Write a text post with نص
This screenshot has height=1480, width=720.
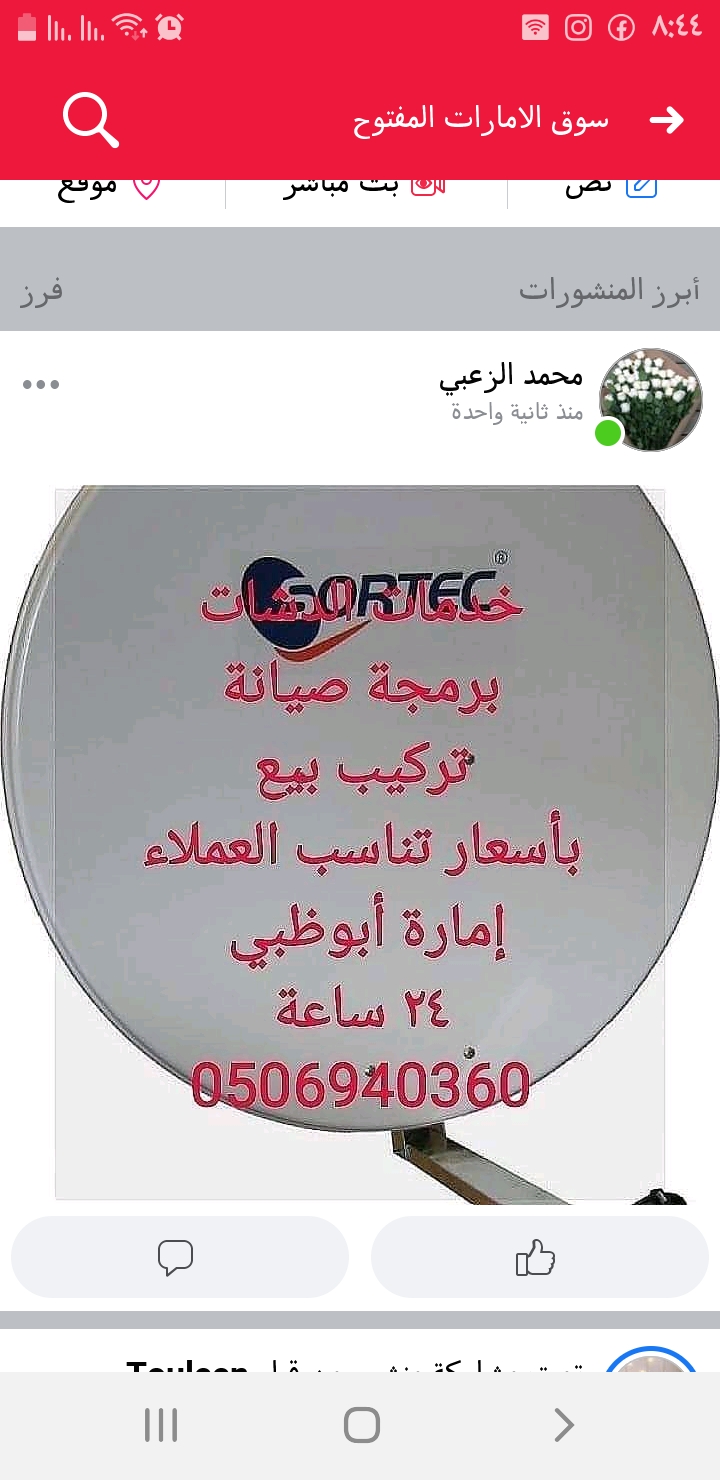pos(610,187)
